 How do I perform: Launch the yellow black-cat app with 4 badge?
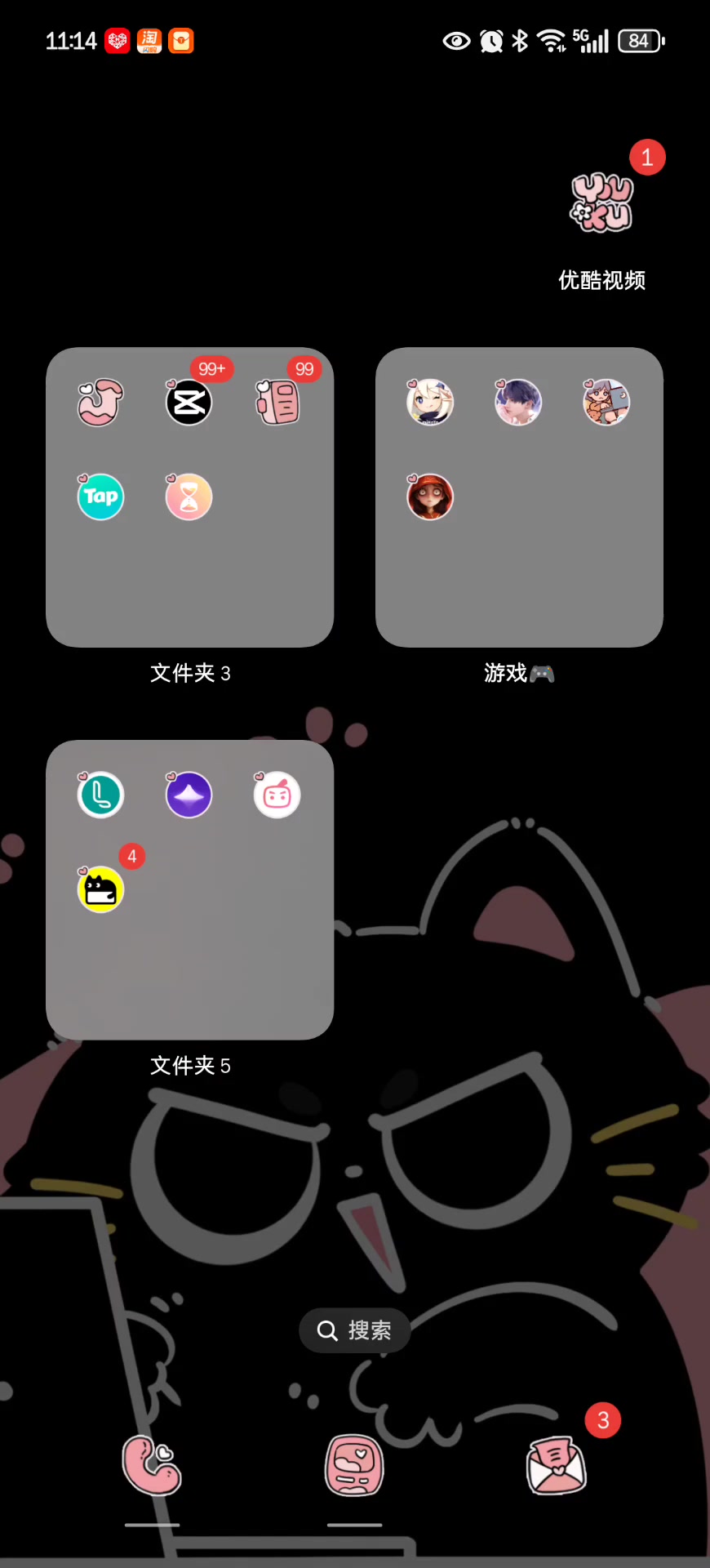[100, 889]
